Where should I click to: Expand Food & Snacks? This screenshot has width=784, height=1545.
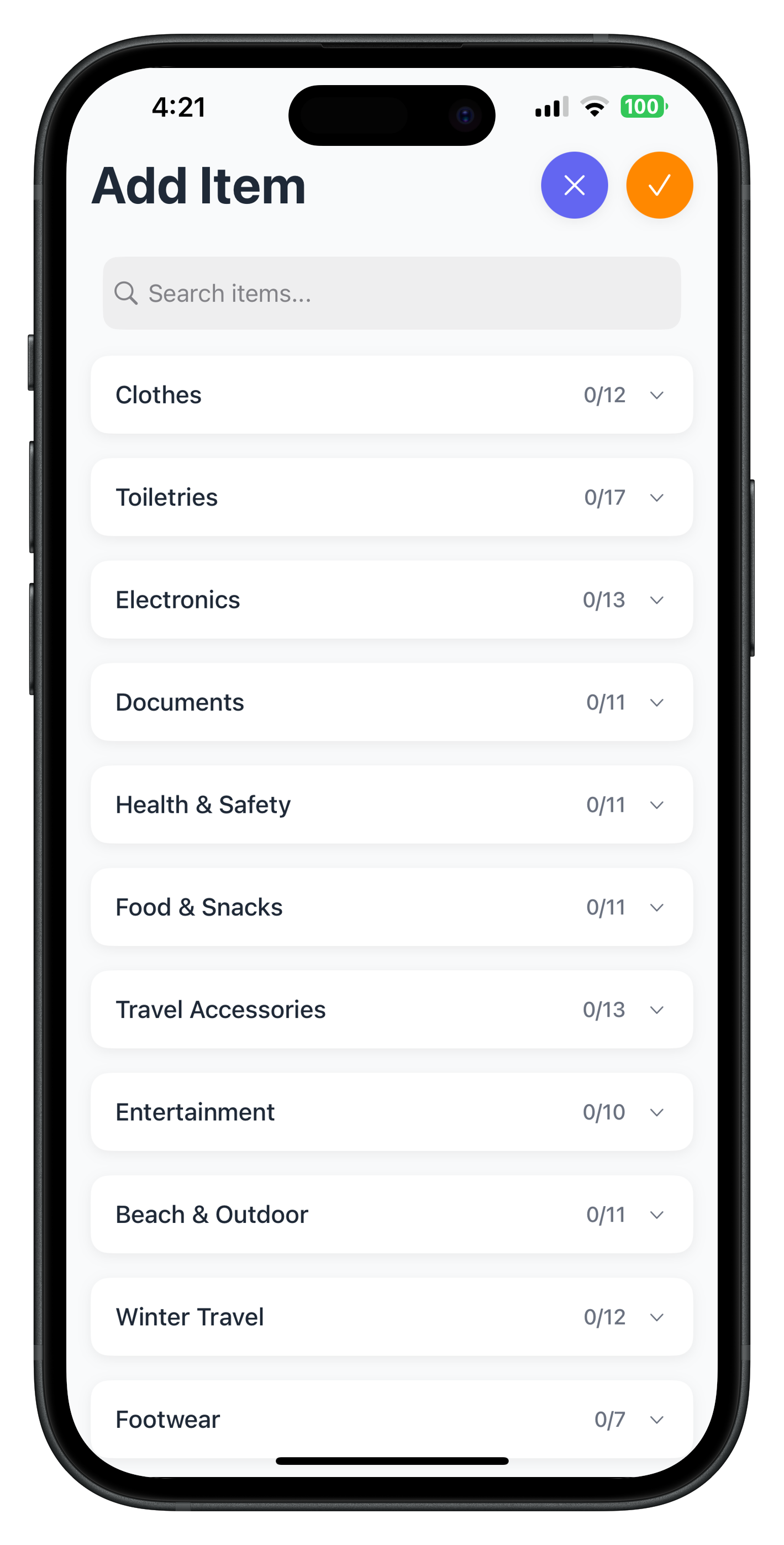[392, 907]
